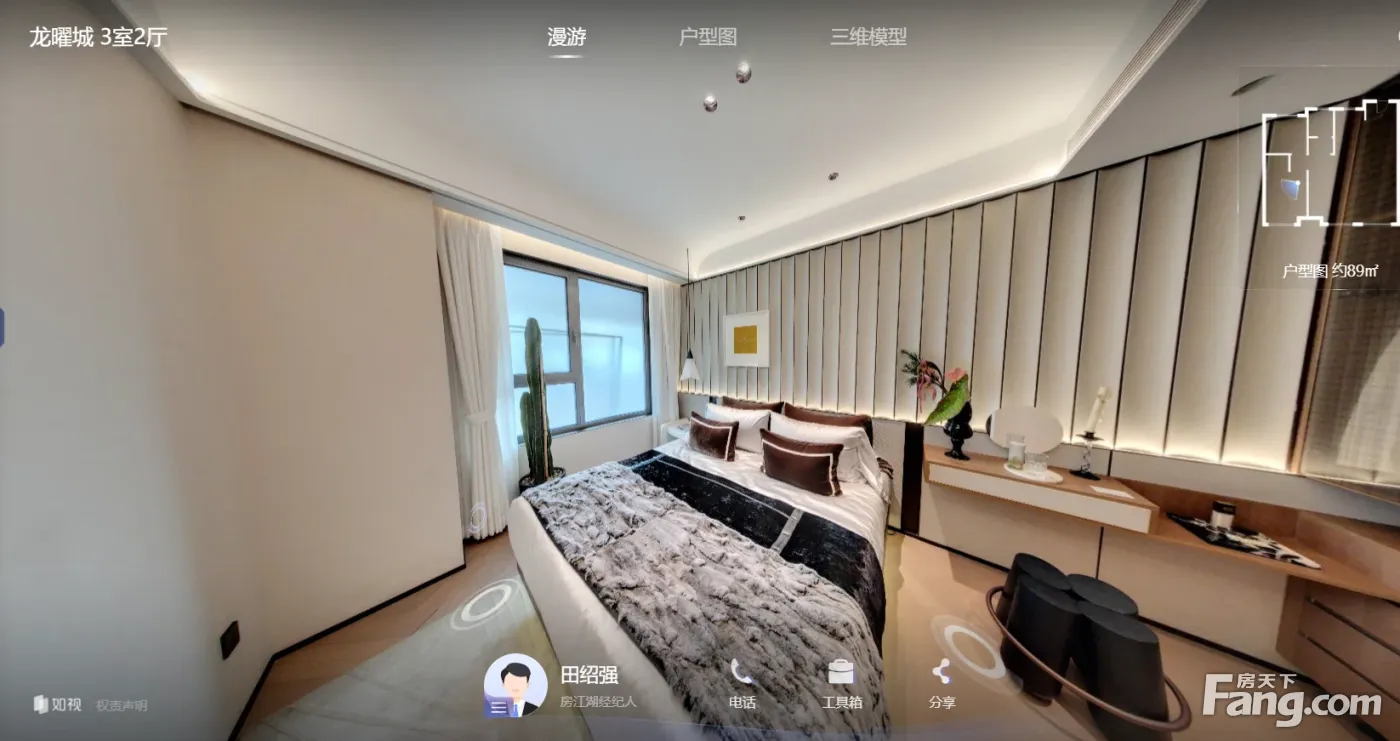Move to the hotspot beside the window curtain
The height and width of the screenshot is (741, 1400).
pyautogui.click(x=478, y=517)
